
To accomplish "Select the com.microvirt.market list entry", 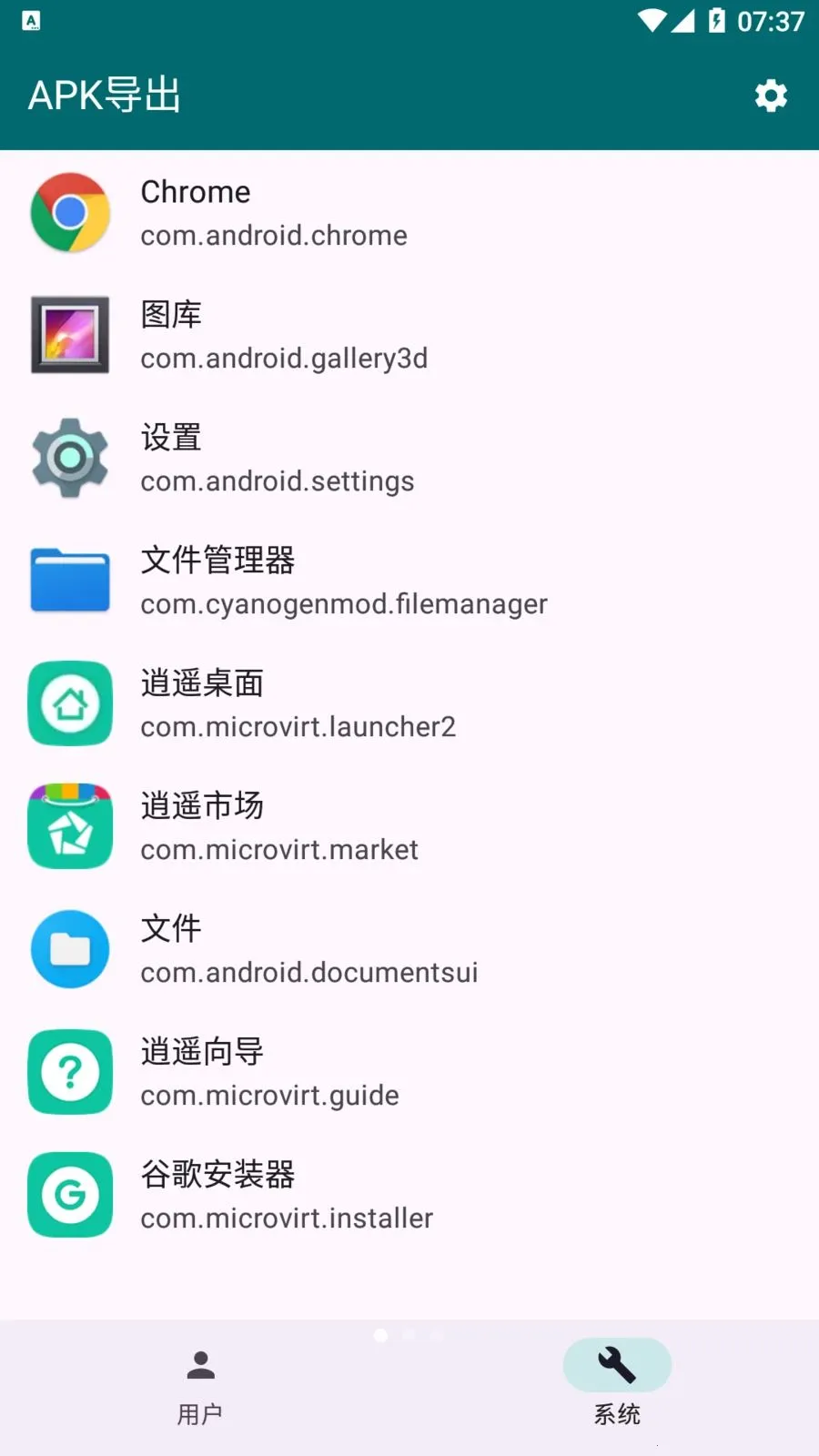I will [x=279, y=849].
